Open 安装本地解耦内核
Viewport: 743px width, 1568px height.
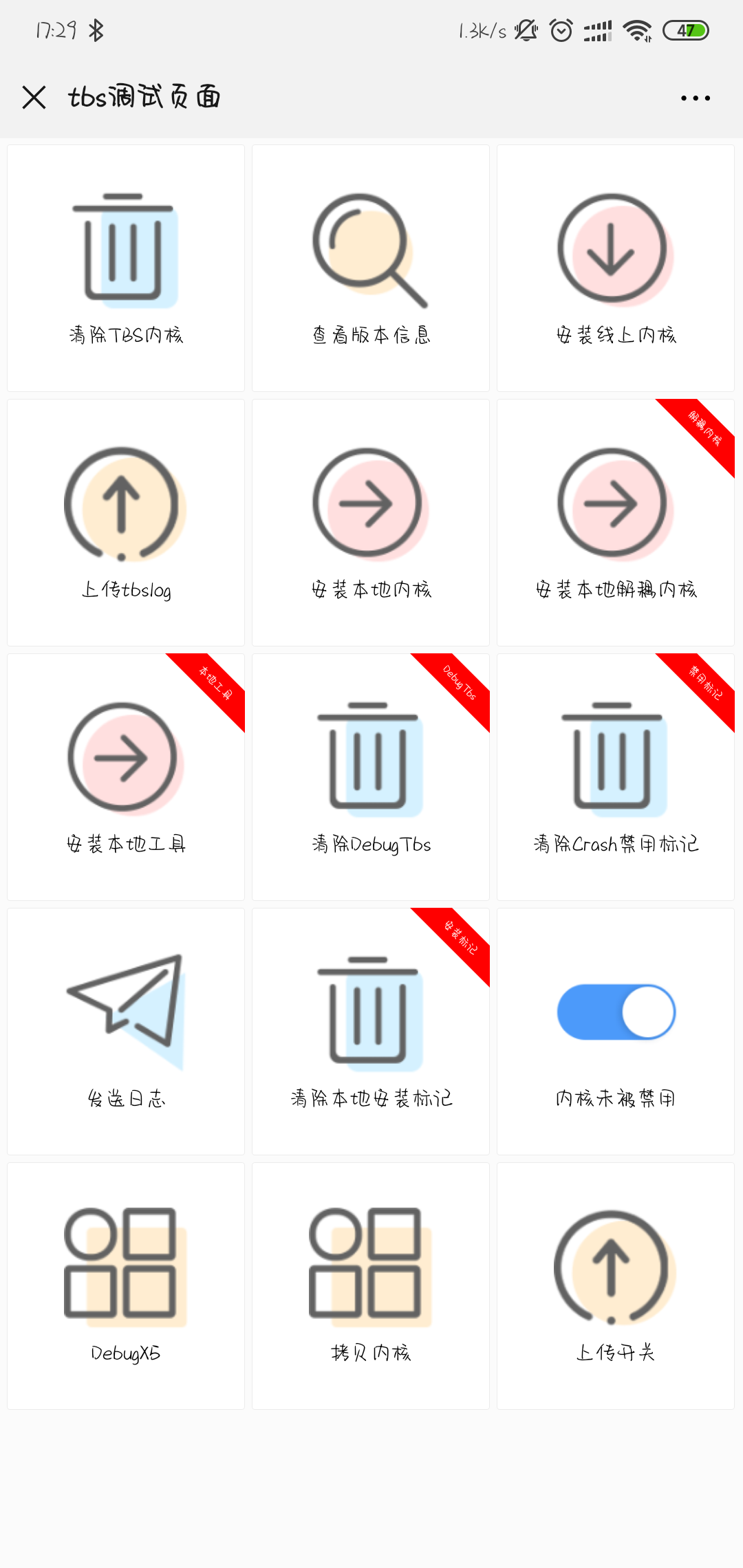(616, 523)
